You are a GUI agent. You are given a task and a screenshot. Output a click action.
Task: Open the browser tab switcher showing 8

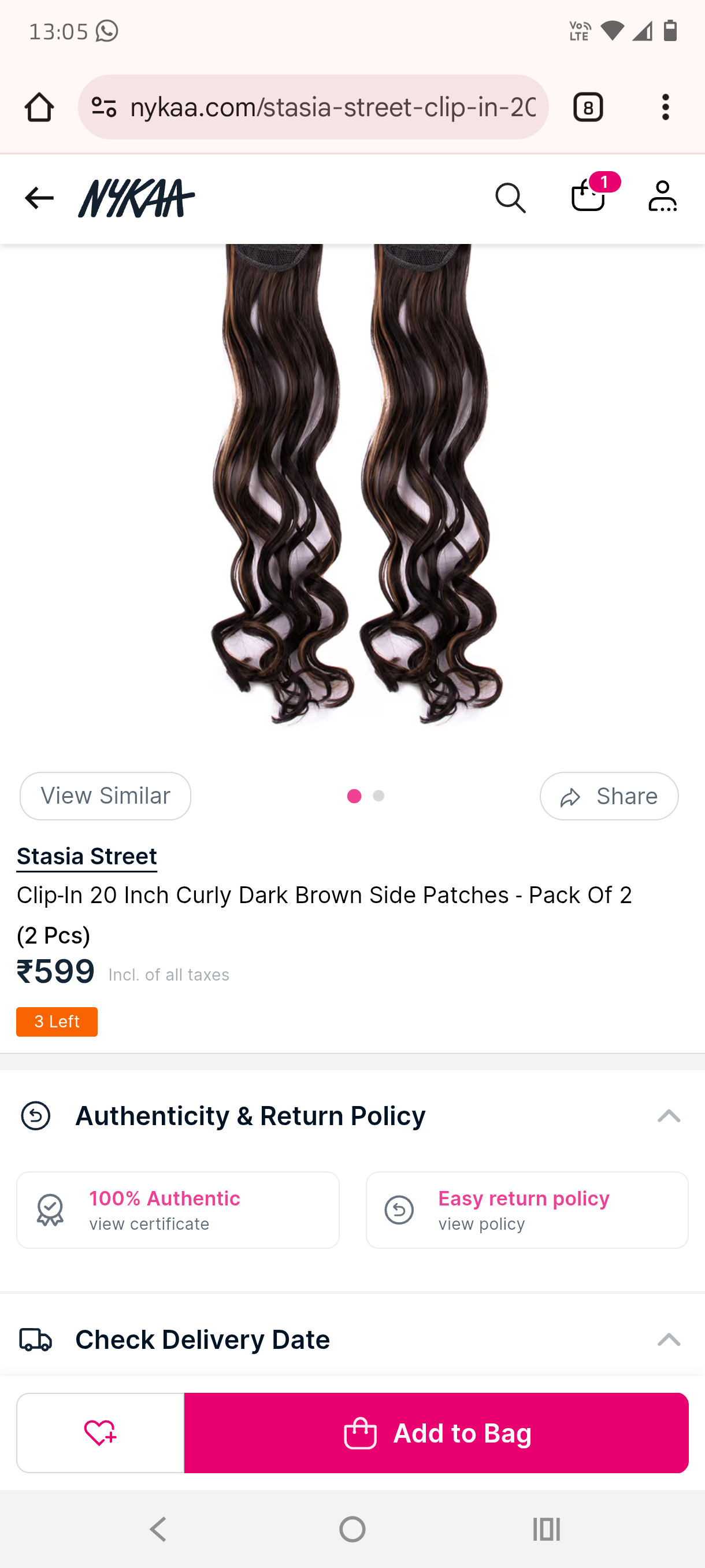pos(588,107)
